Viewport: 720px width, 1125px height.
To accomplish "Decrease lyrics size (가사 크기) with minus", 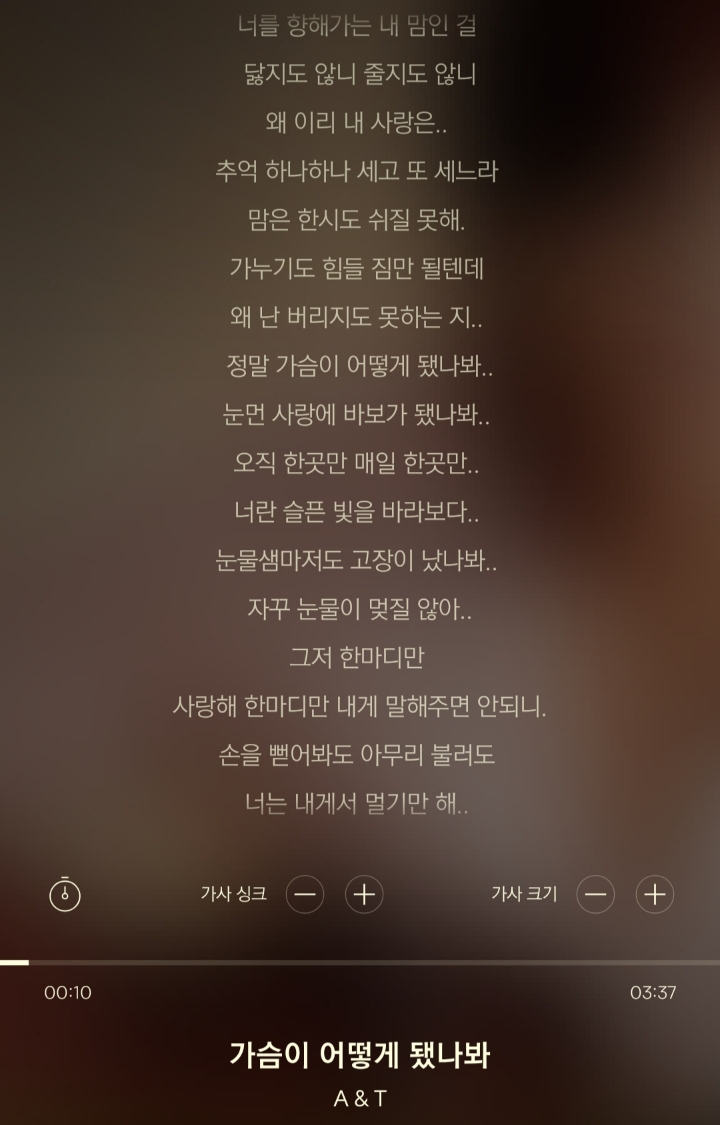I will 595,894.
